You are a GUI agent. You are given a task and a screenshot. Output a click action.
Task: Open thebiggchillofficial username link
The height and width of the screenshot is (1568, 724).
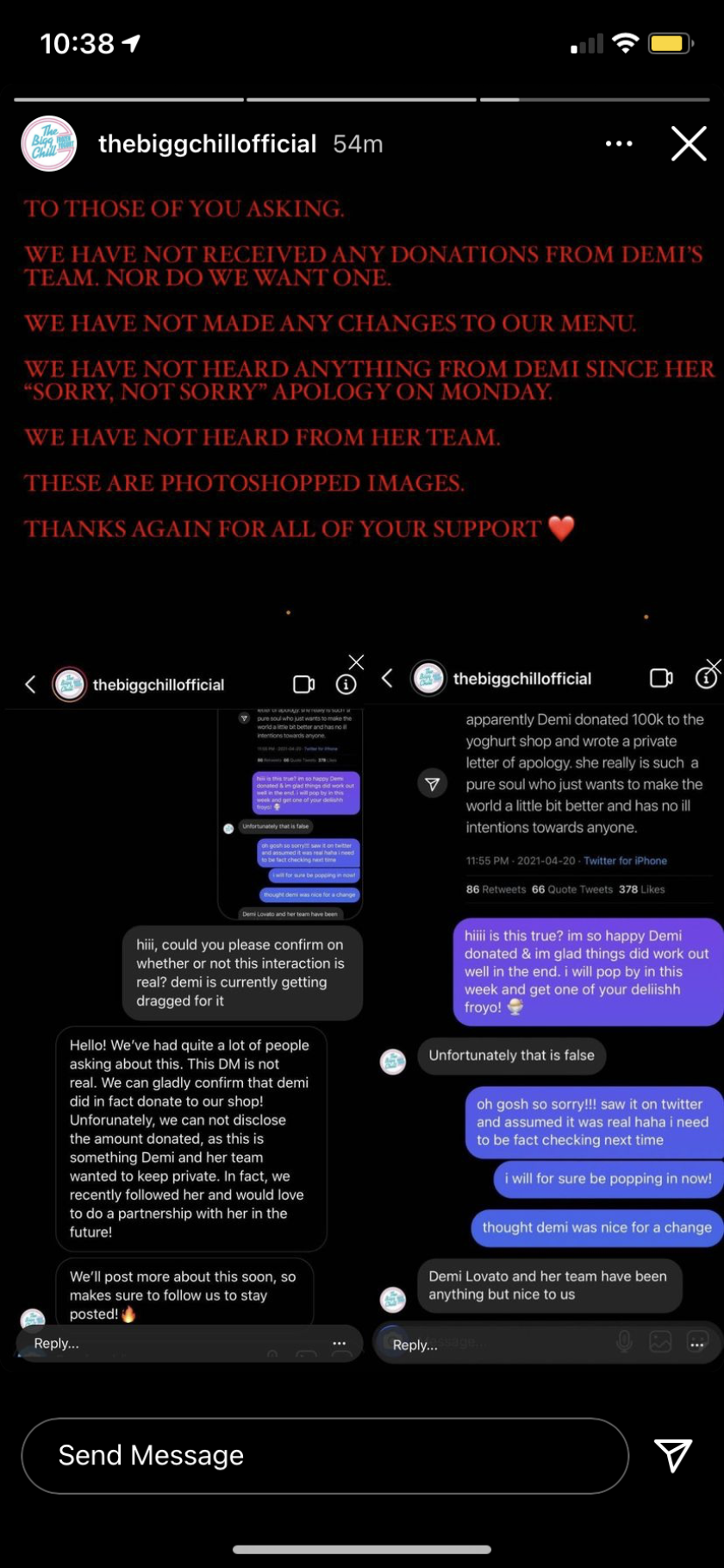208,144
